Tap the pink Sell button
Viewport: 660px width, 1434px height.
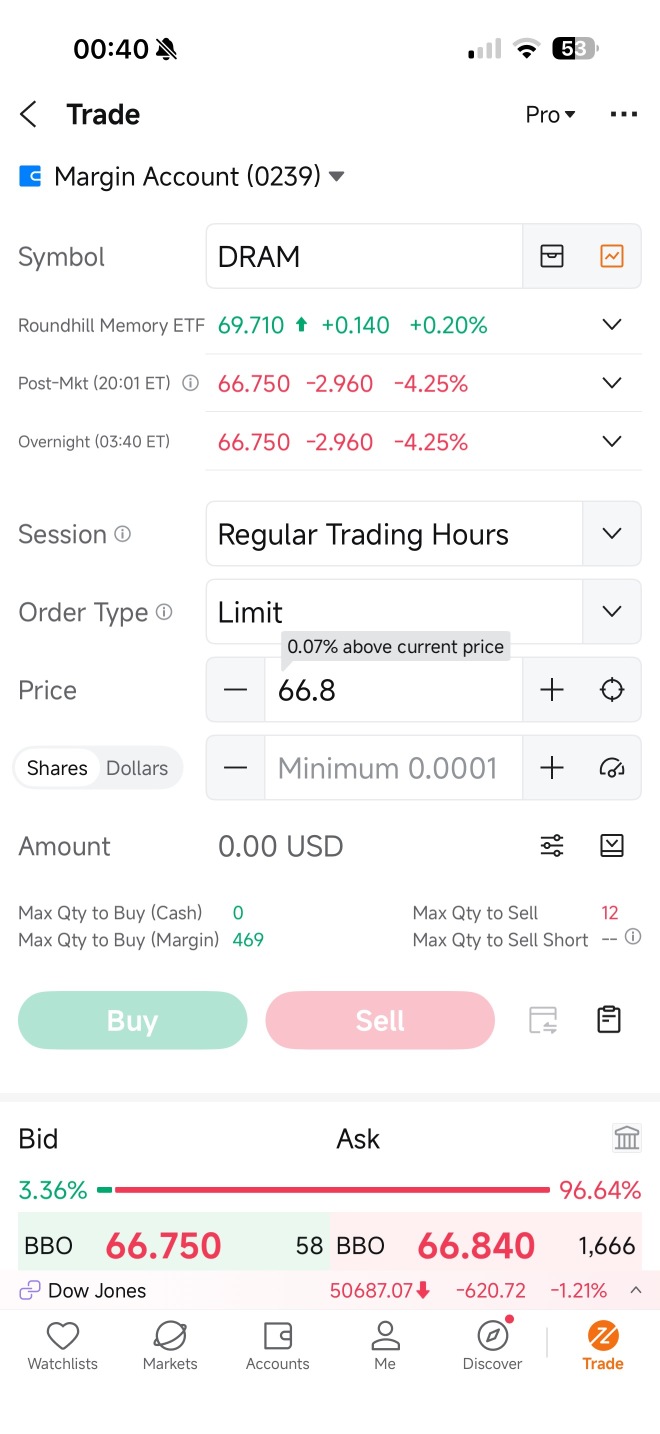(x=380, y=1020)
